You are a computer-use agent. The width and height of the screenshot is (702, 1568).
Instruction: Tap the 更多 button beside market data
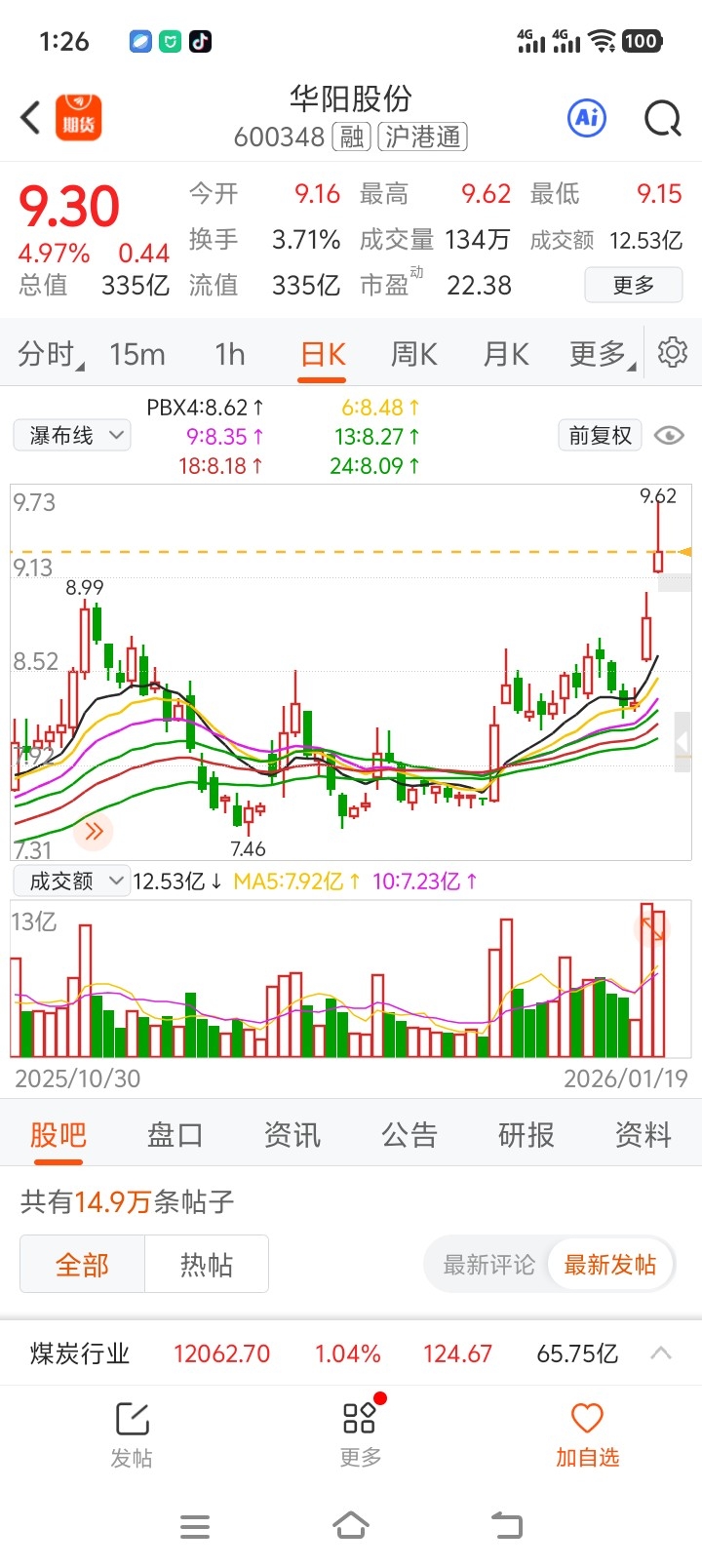(x=634, y=285)
